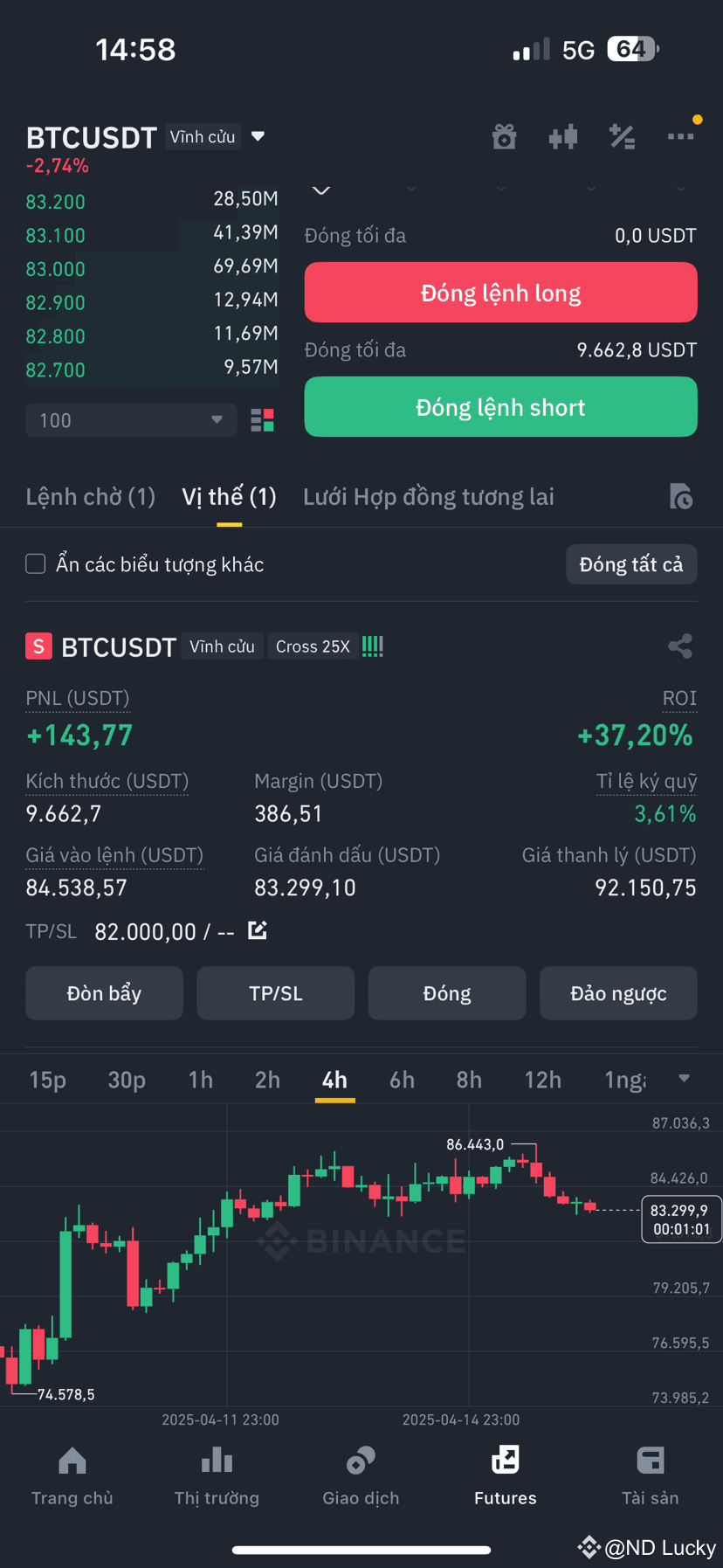The width and height of the screenshot is (723, 1568).
Task: Open the order history icon next to tabs
Action: 681,496
